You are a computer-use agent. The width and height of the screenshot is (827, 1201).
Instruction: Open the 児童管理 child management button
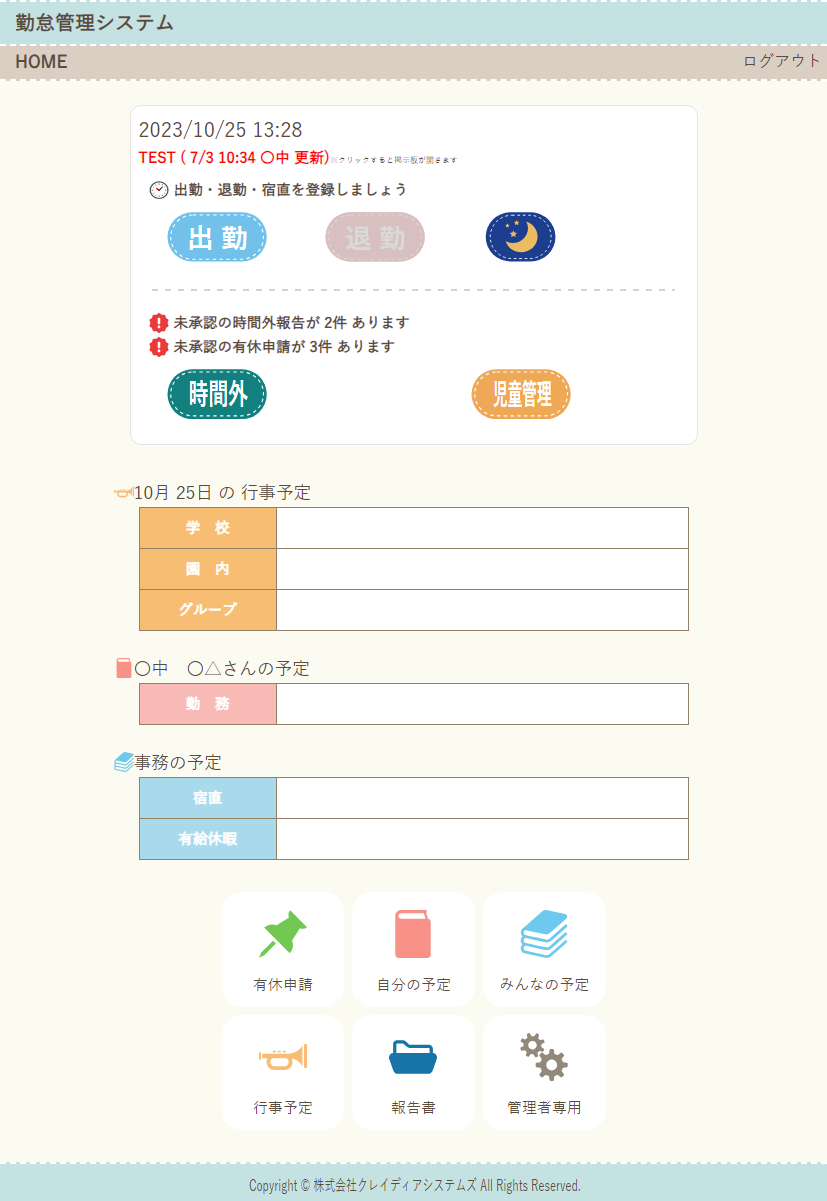pos(521,394)
